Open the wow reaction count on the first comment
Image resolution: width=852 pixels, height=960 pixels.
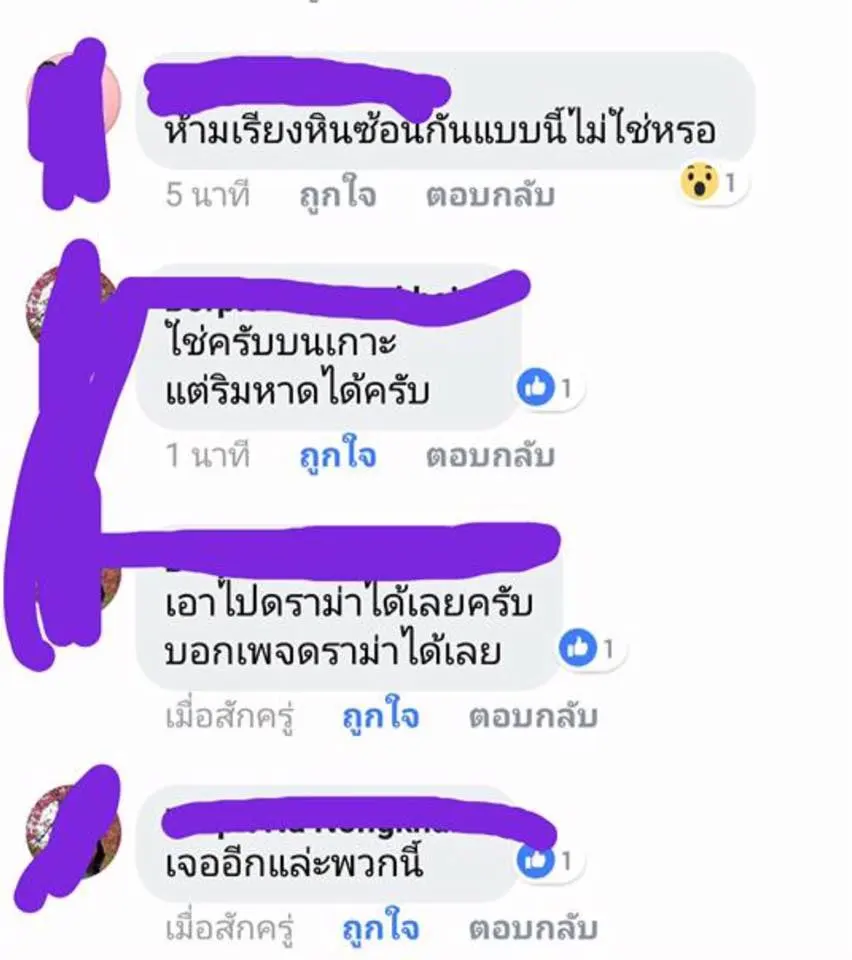click(x=712, y=184)
